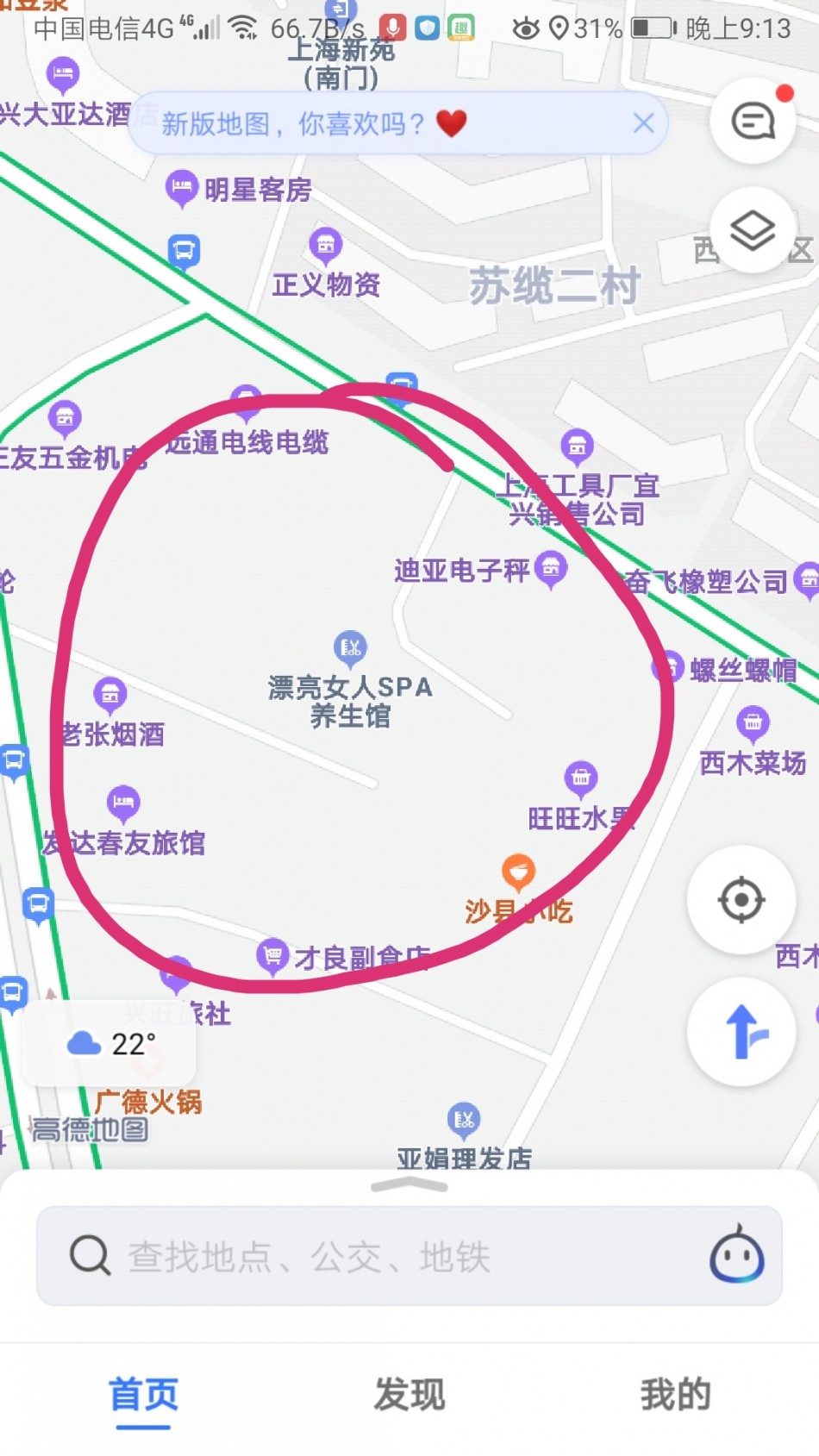This screenshot has width=819, height=1456.
Task: Switch to the 发现 tab
Action: click(x=409, y=1394)
